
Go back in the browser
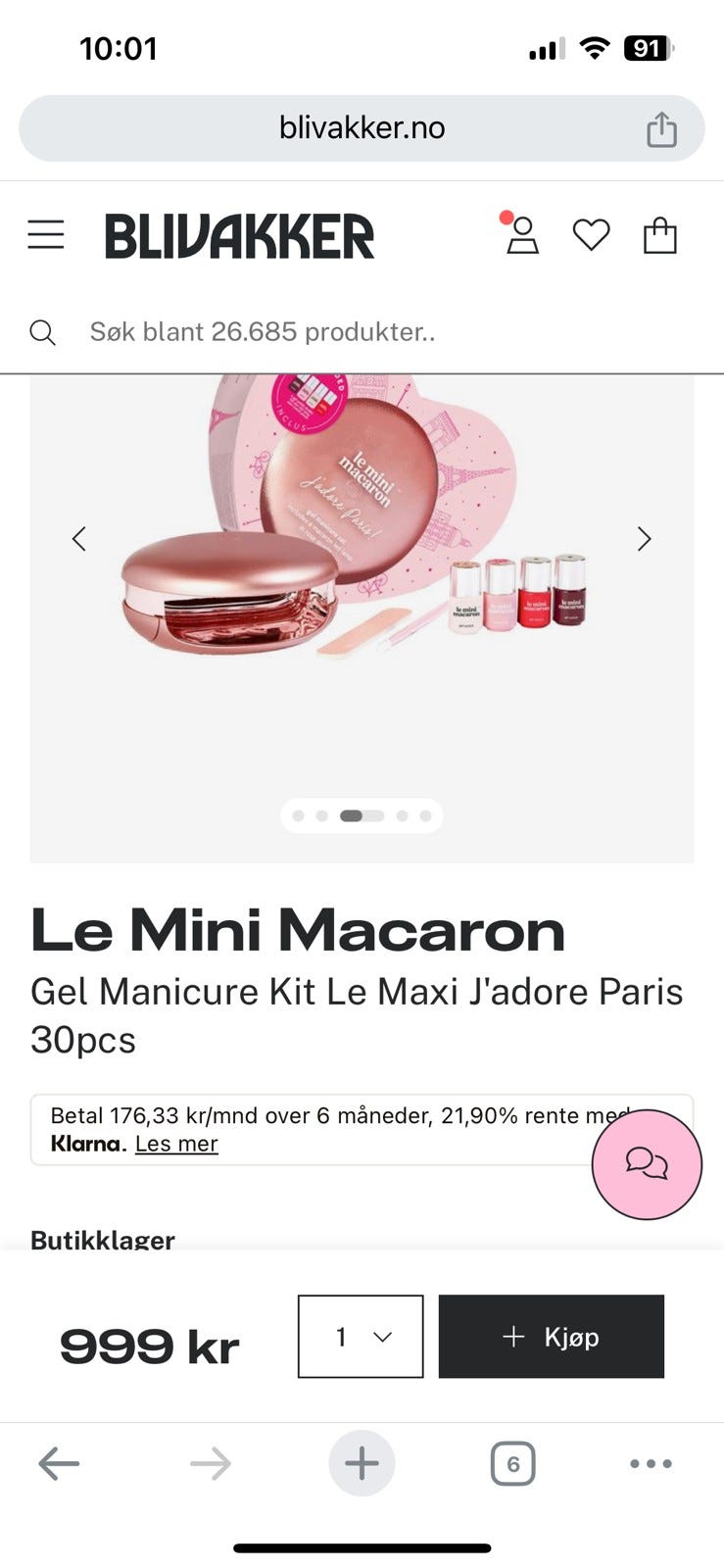[59, 1464]
